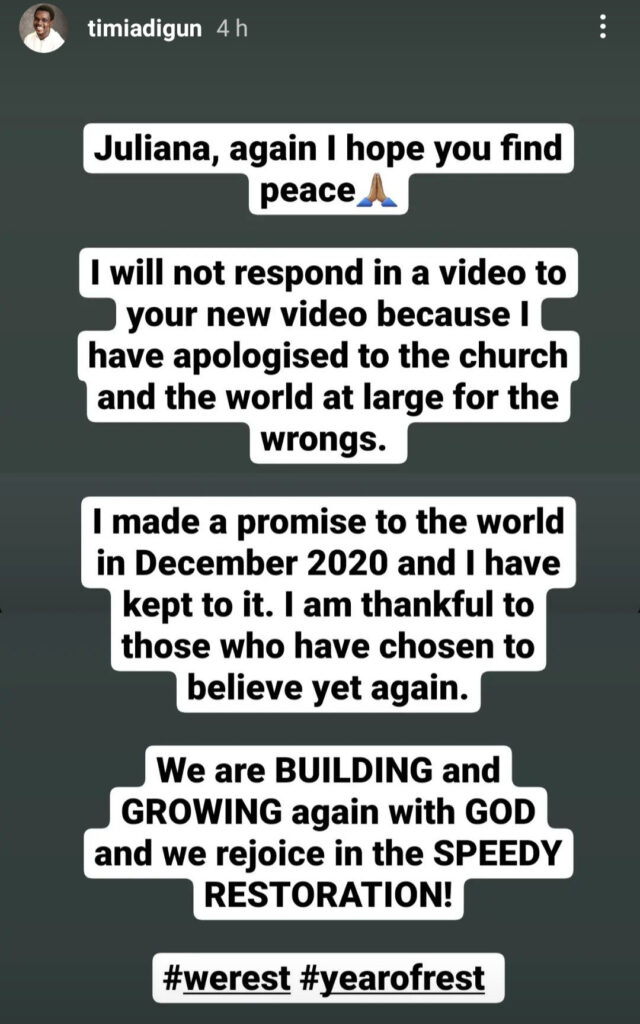The image size is (640, 1024).
Task: Open the story overflow menu
Action: pos(602,27)
